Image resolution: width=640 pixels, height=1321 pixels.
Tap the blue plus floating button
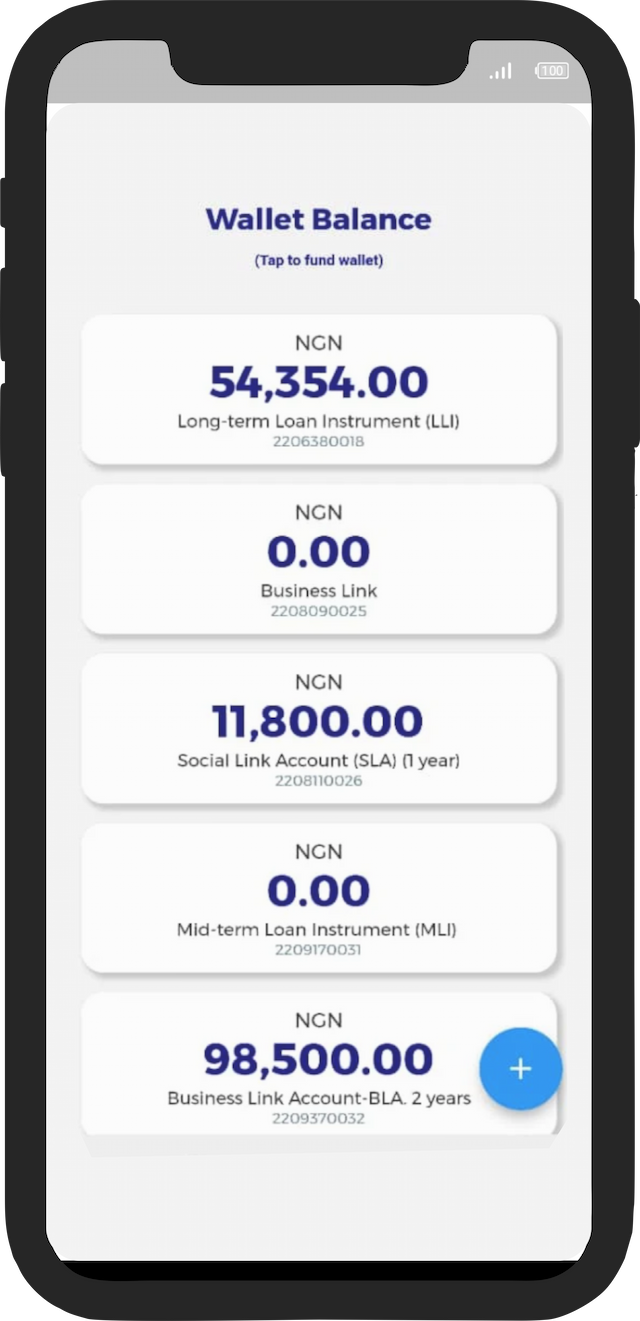coord(520,1069)
